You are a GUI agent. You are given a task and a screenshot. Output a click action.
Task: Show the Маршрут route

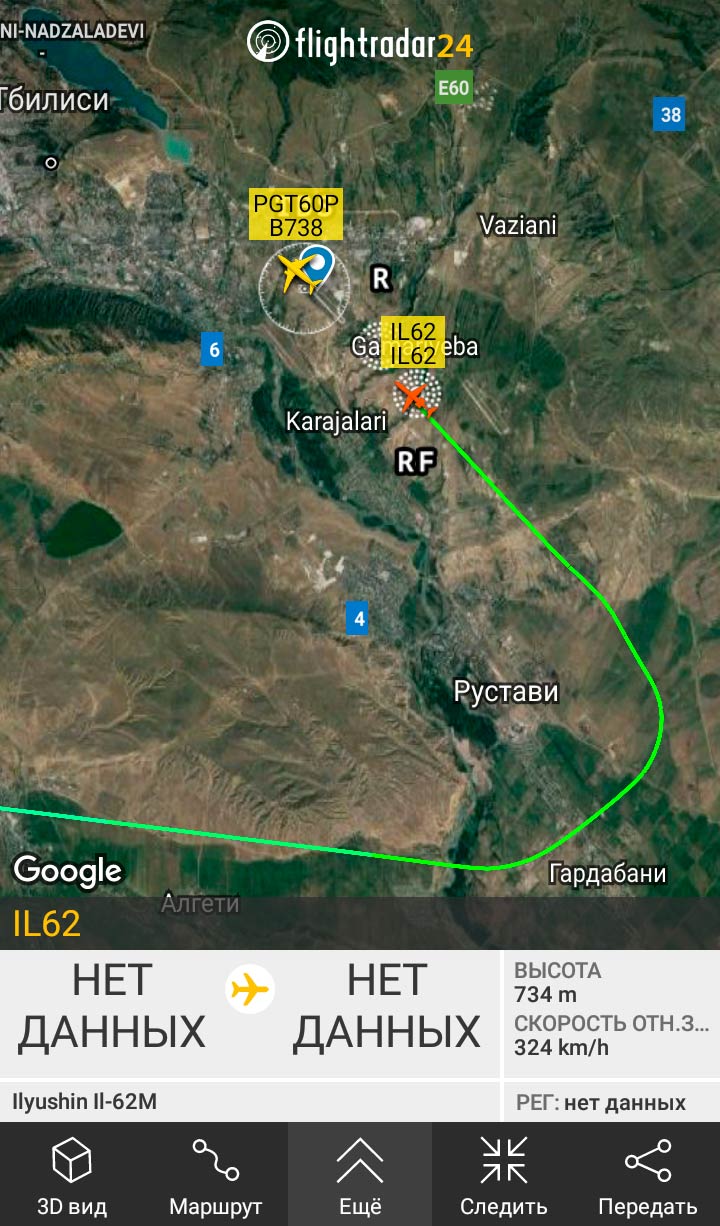coord(216,1175)
